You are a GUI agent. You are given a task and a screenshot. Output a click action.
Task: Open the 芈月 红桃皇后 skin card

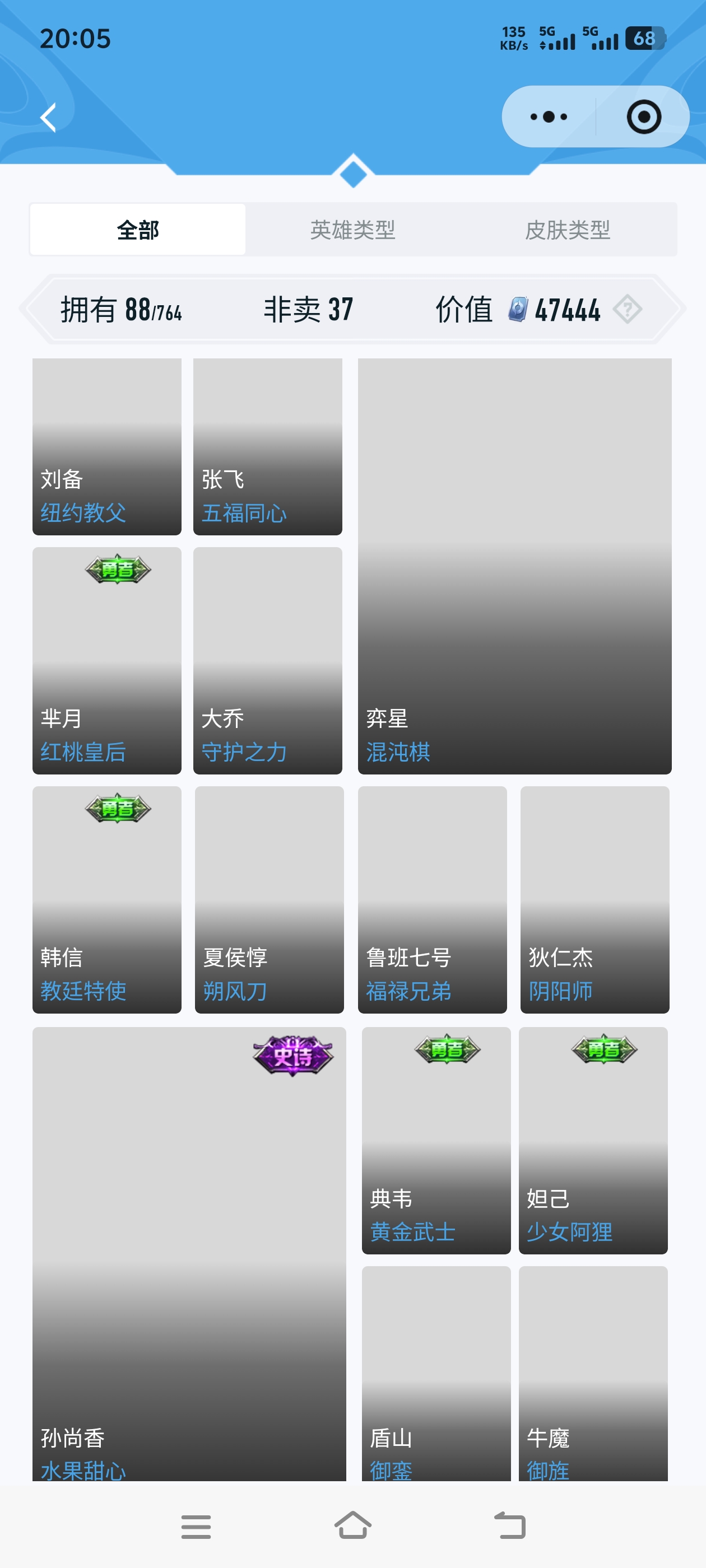(x=106, y=660)
